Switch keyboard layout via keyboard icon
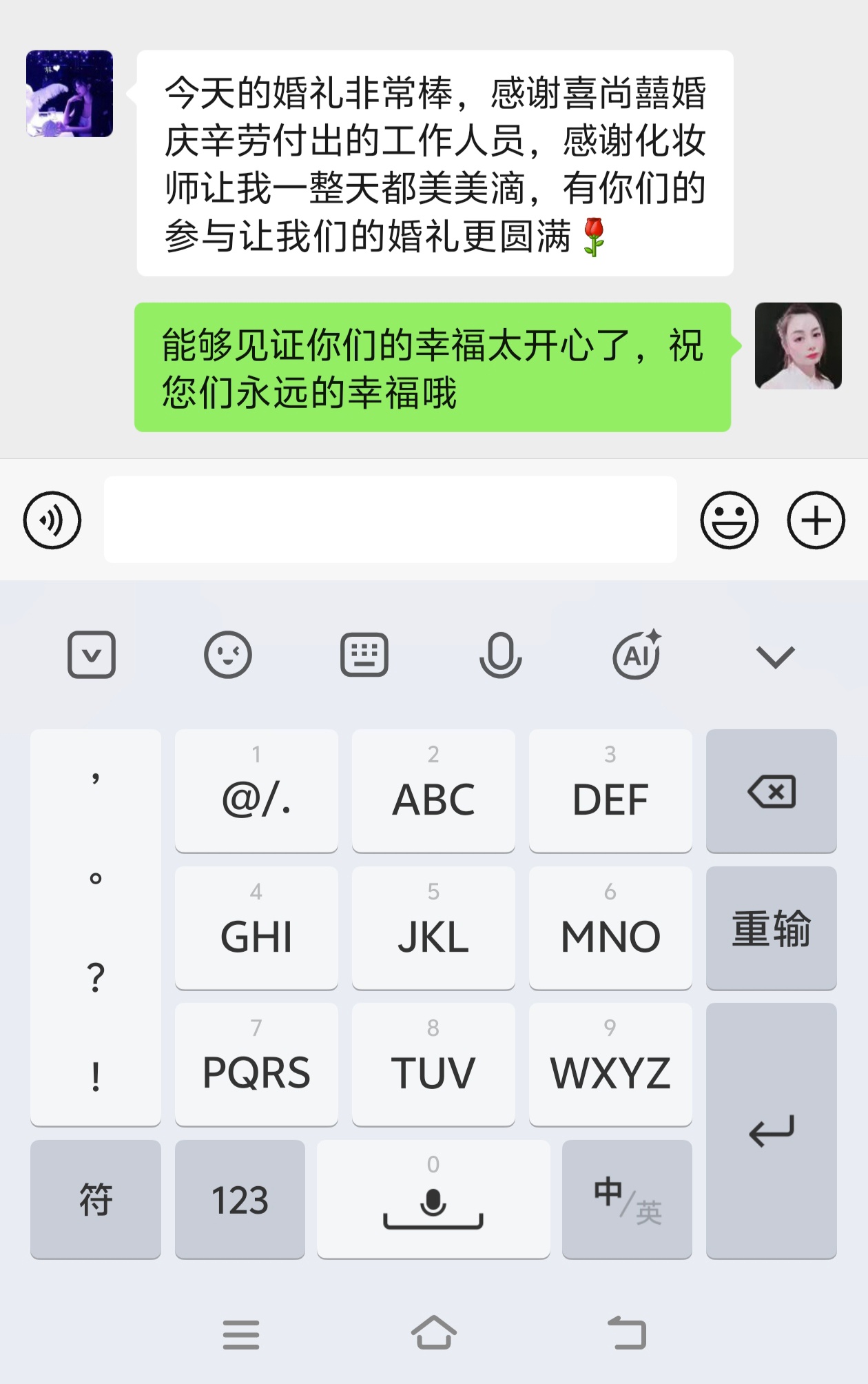The height and width of the screenshot is (1384, 868). pyautogui.click(x=364, y=655)
